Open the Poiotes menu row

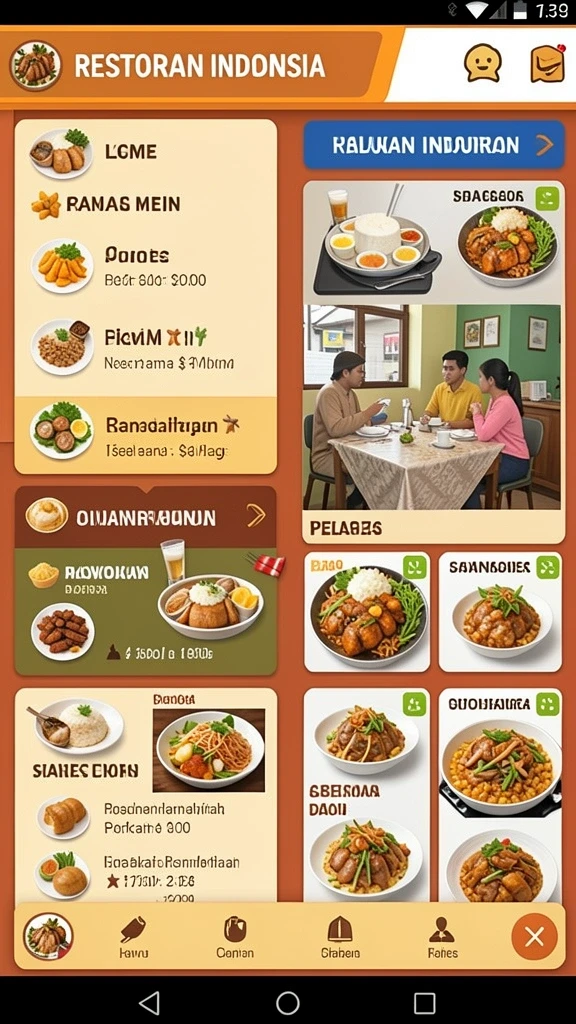[146, 266]
